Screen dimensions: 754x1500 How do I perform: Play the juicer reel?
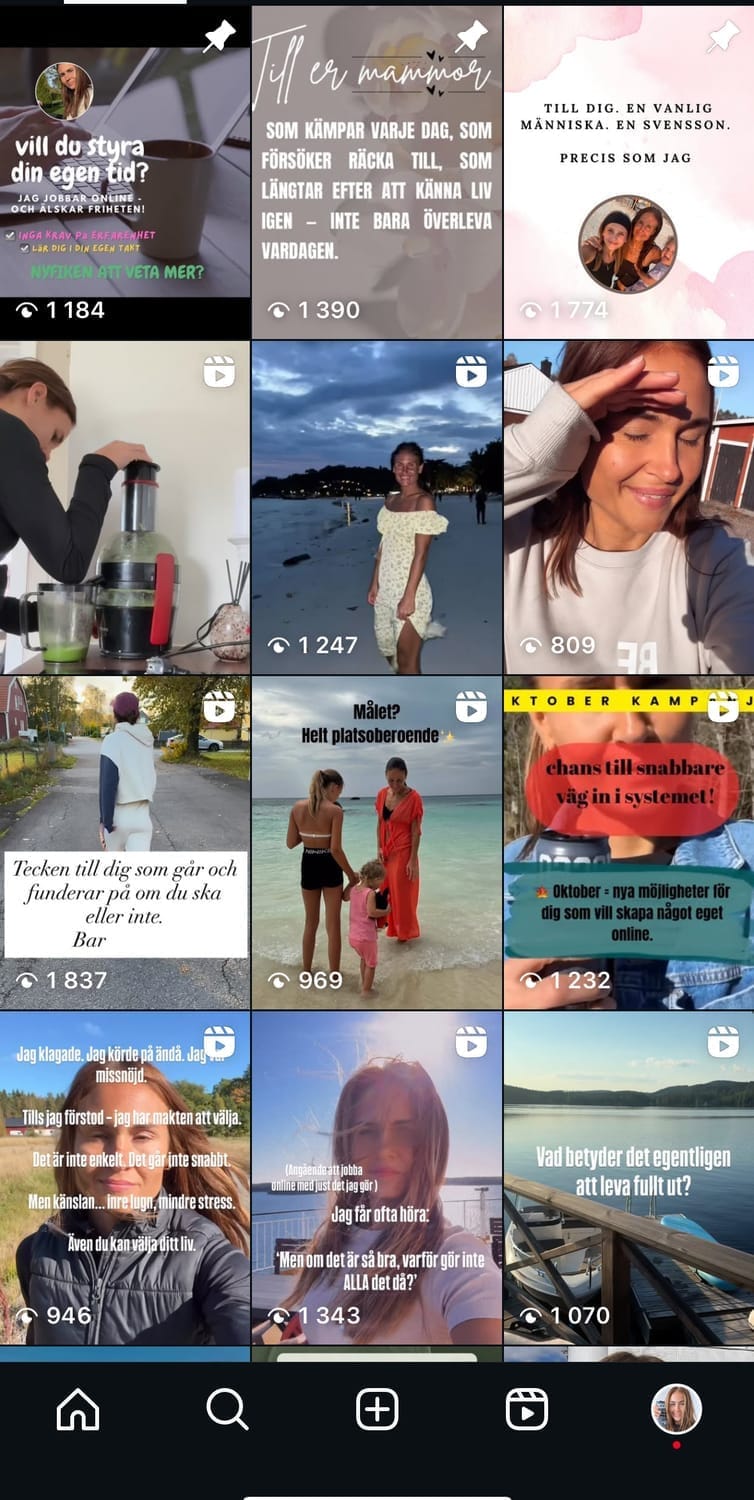[124, 508]
